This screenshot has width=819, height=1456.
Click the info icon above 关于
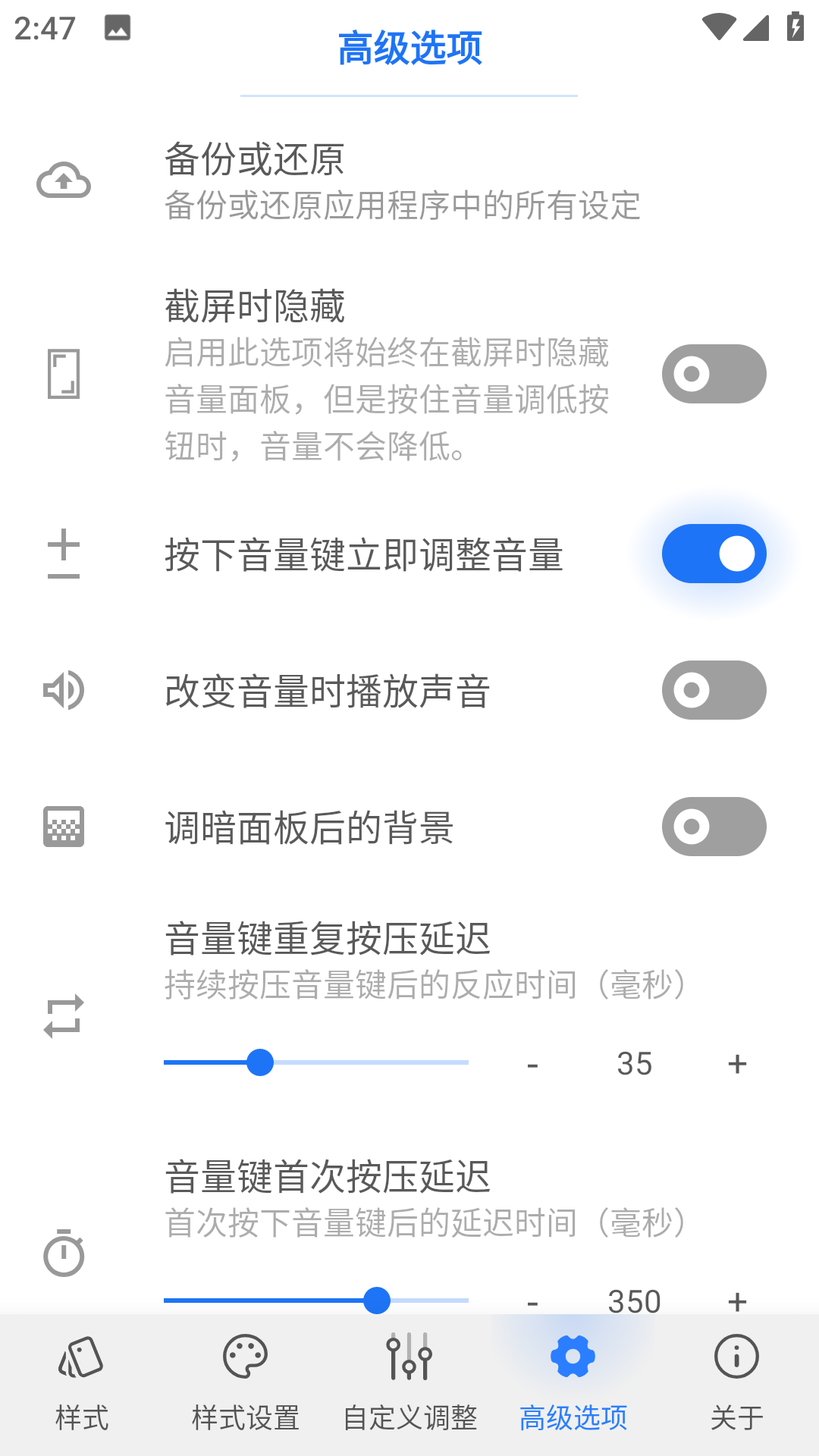(x=736, y=1357)
